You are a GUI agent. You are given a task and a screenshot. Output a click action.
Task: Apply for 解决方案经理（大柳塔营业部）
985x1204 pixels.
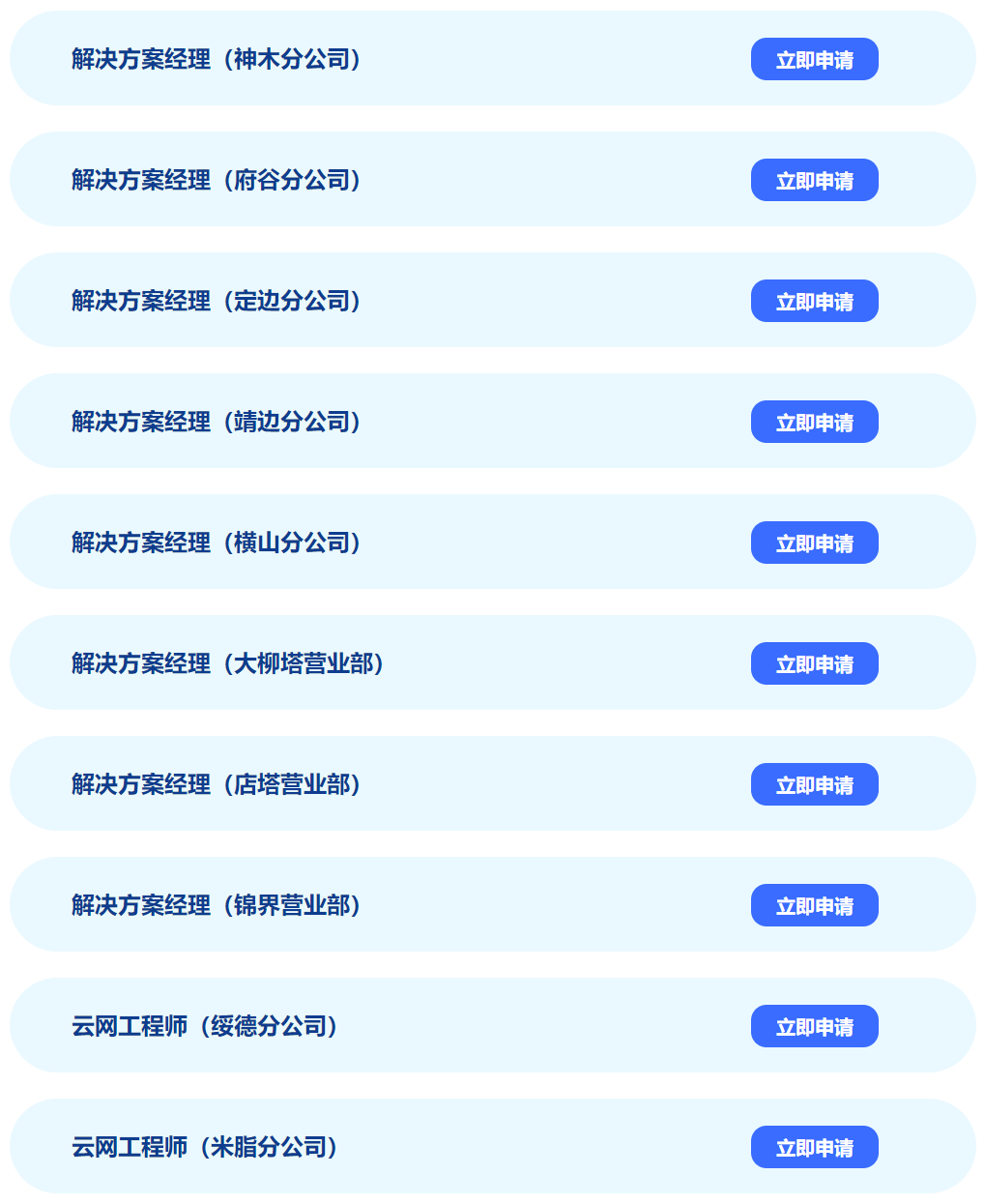click(x=814, y=663)
